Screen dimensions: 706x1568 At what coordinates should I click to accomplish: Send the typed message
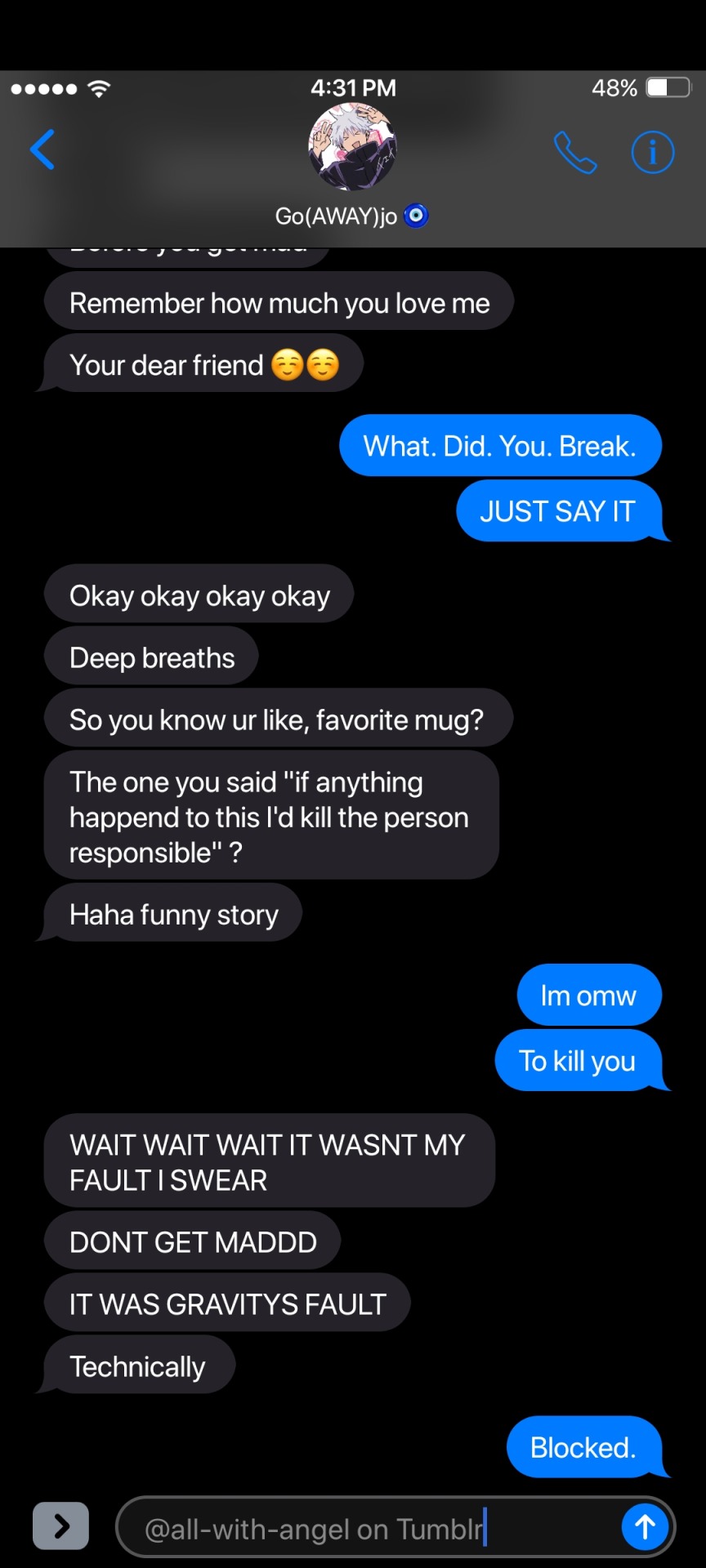645,1526
